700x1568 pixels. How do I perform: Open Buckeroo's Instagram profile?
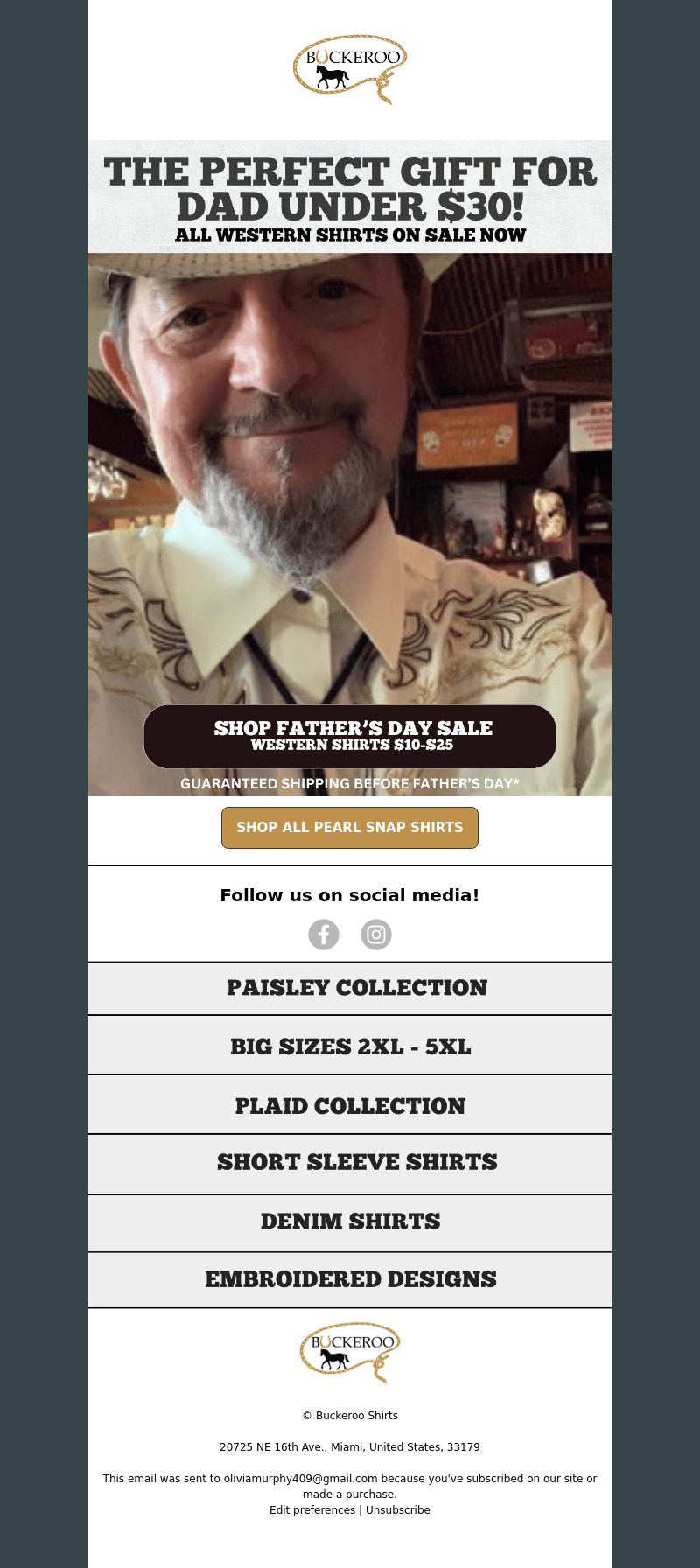pos(376,934)
